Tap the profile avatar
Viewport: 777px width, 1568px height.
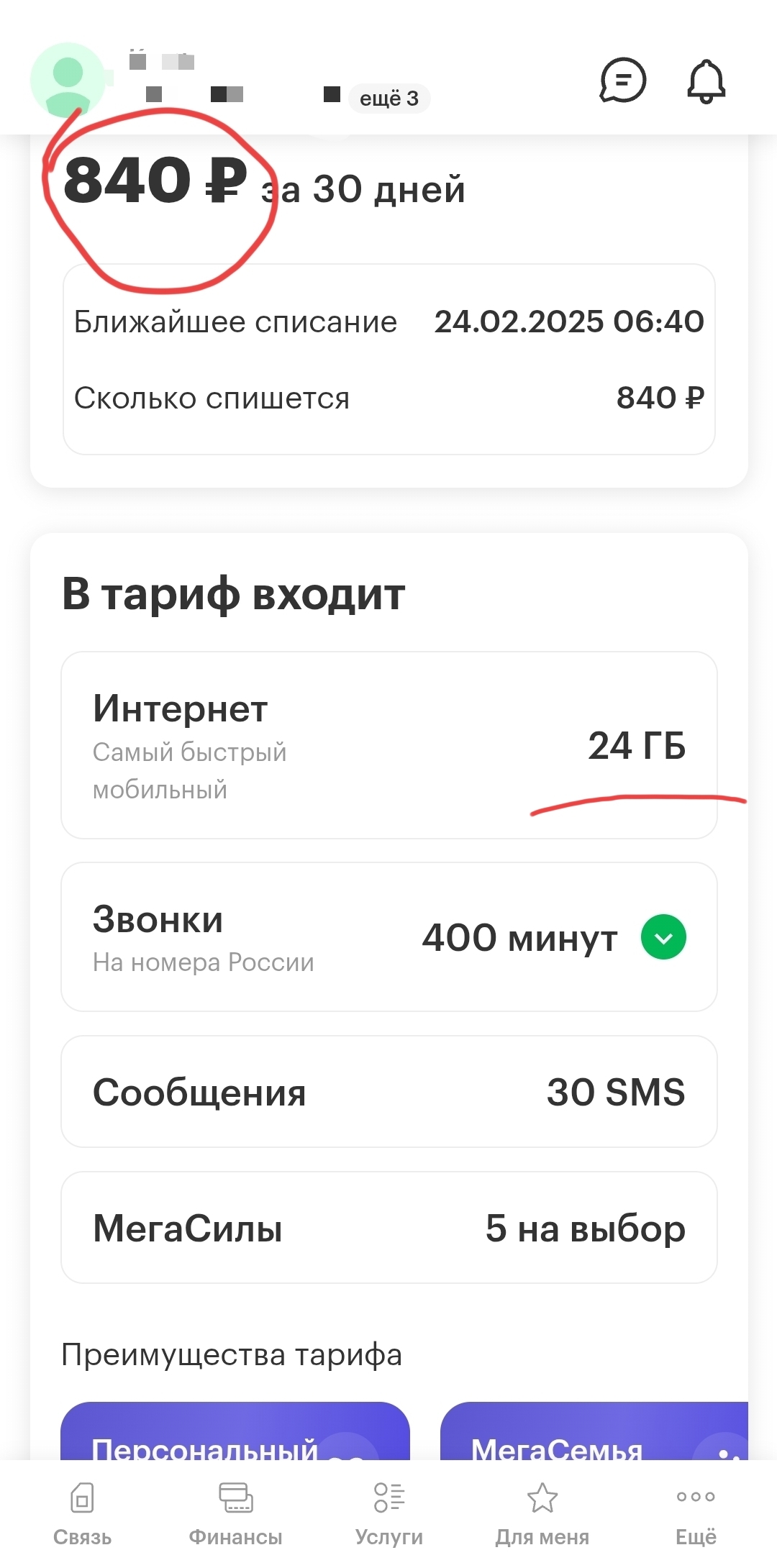[x=68, y=79]
